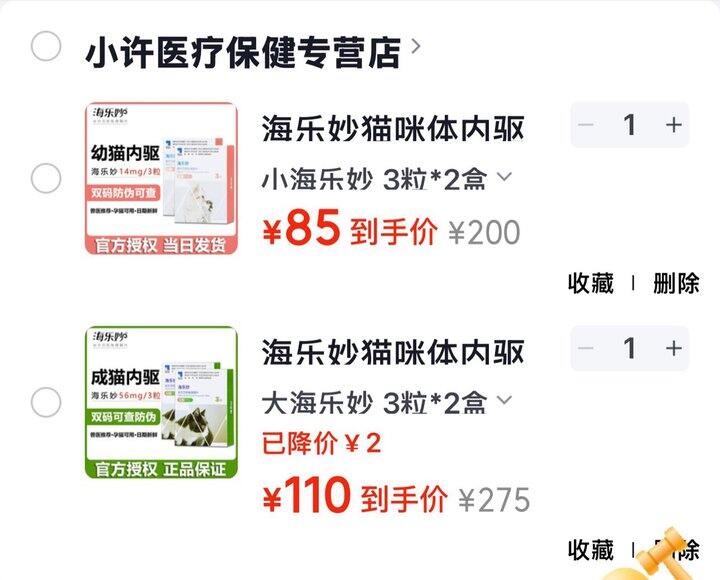Image resolution: width=720 pixels, height=580 pixels.
Task: Decrease quantity of the 小海乐妙 item
Action: coord(586,125)
